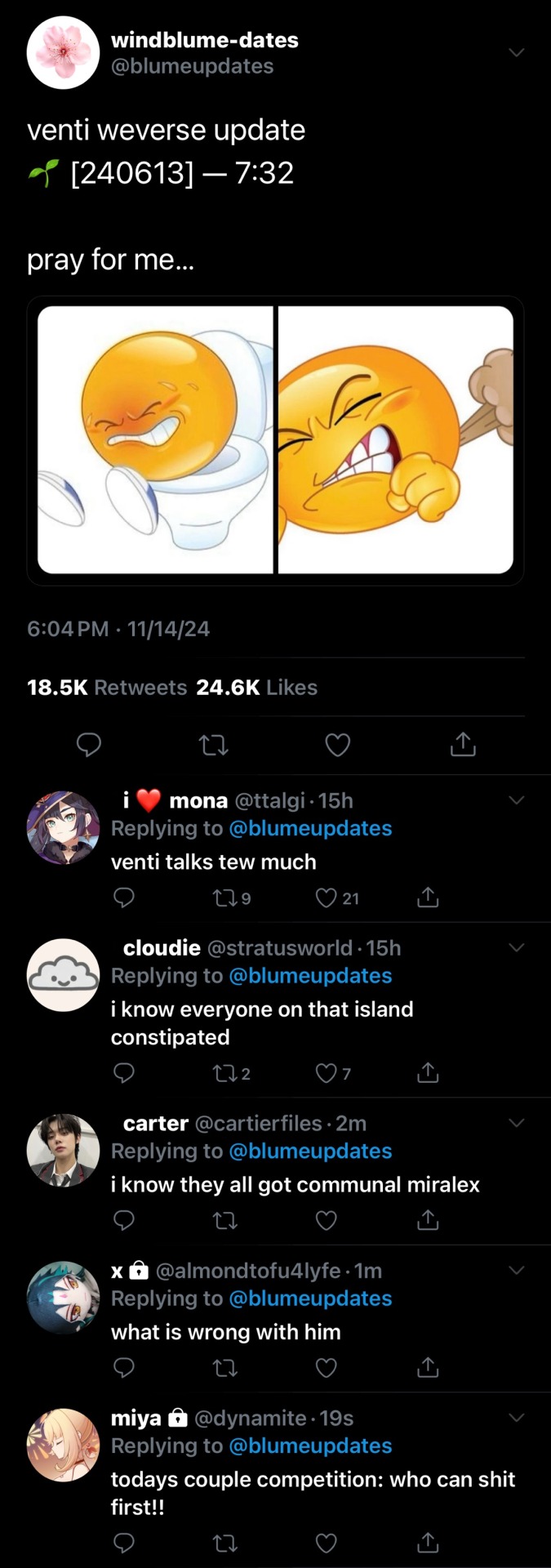Share the main windblume-dates tweet
The width and height of the screenshot is (551, 1568).
click(462, 744)
